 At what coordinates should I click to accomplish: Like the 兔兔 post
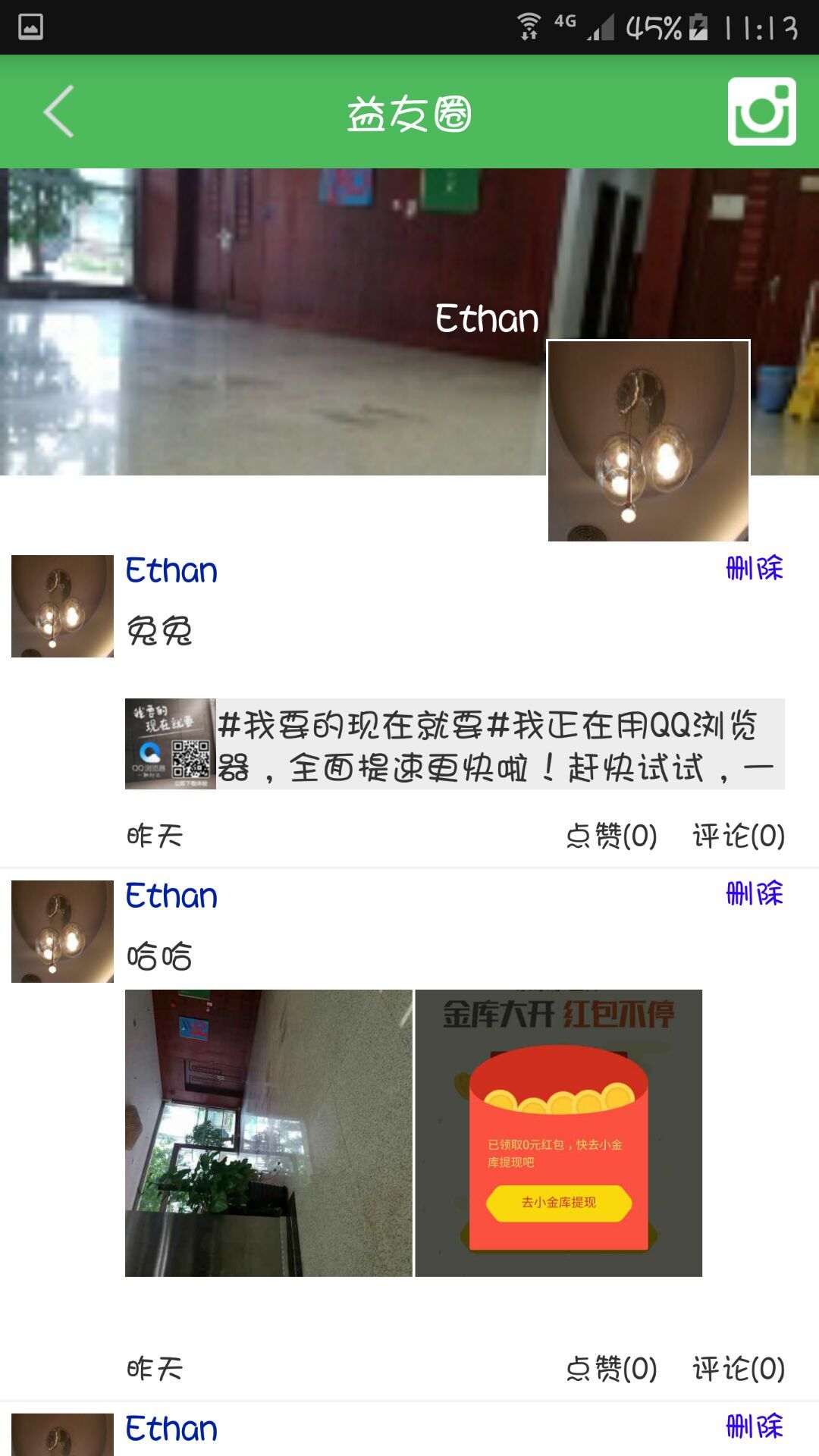tap(611, 836)
